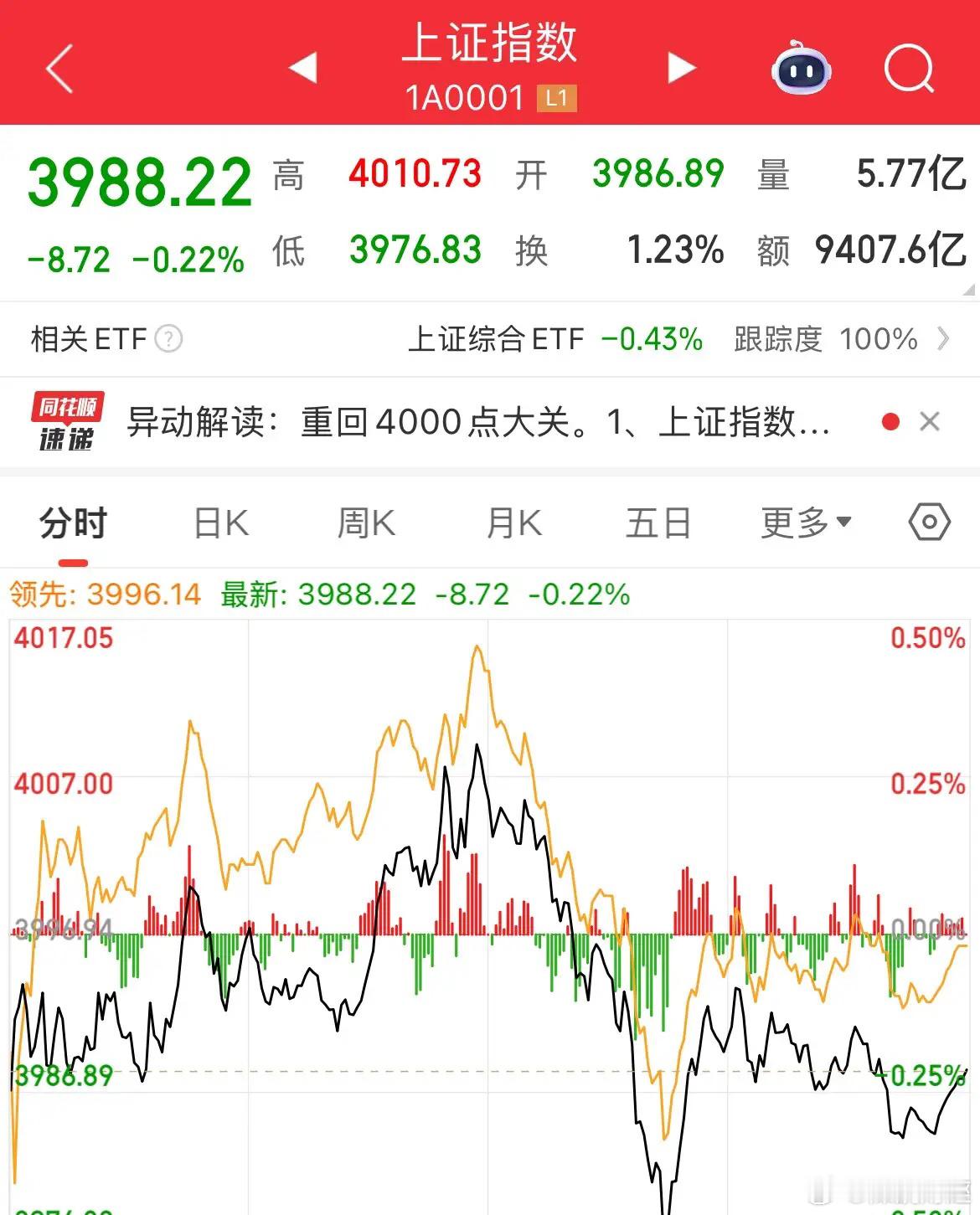Switch to the 五日 five-day chart tab

tap(658, 521)
